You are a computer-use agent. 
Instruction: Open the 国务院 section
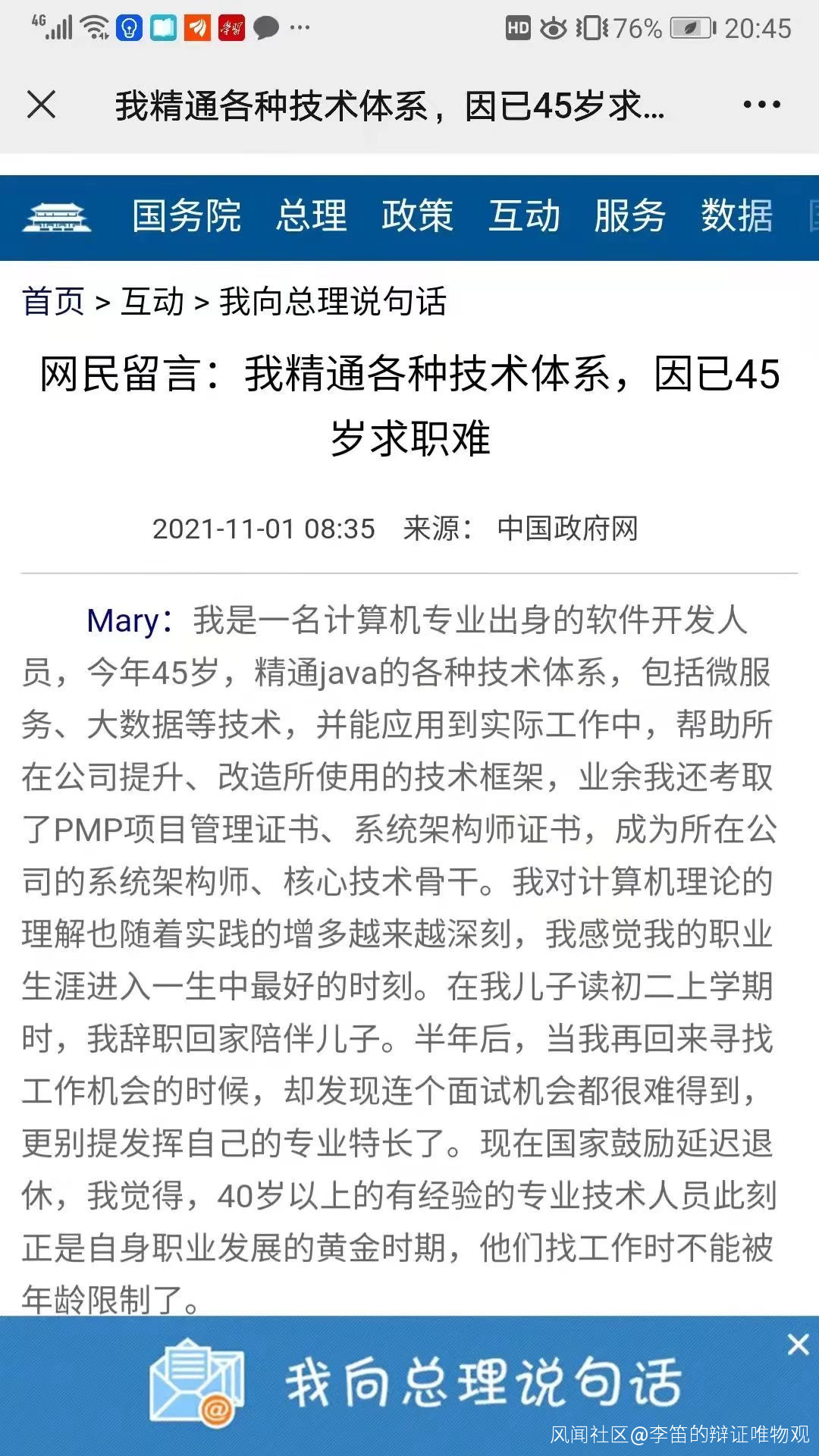coord(187,217)
